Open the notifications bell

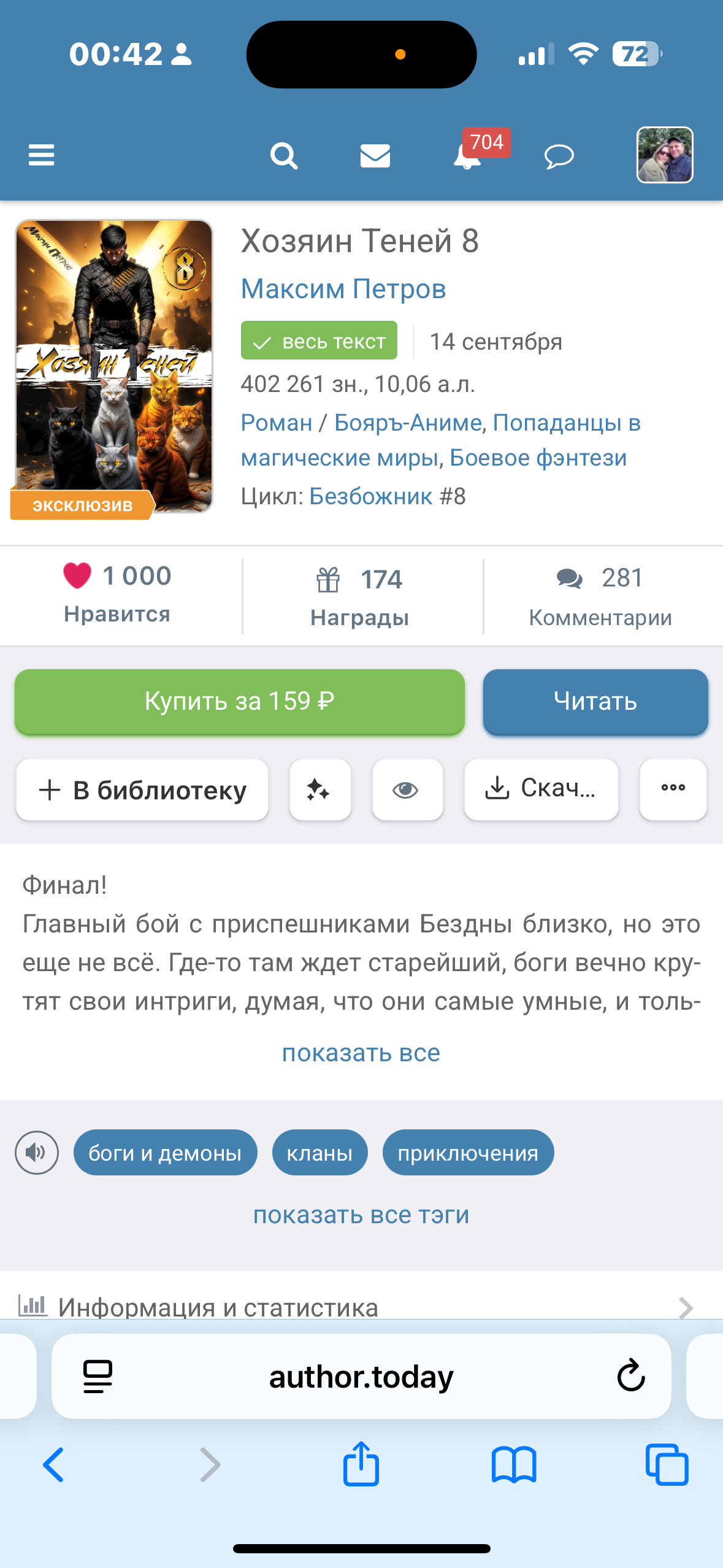[x=468, y=156]
